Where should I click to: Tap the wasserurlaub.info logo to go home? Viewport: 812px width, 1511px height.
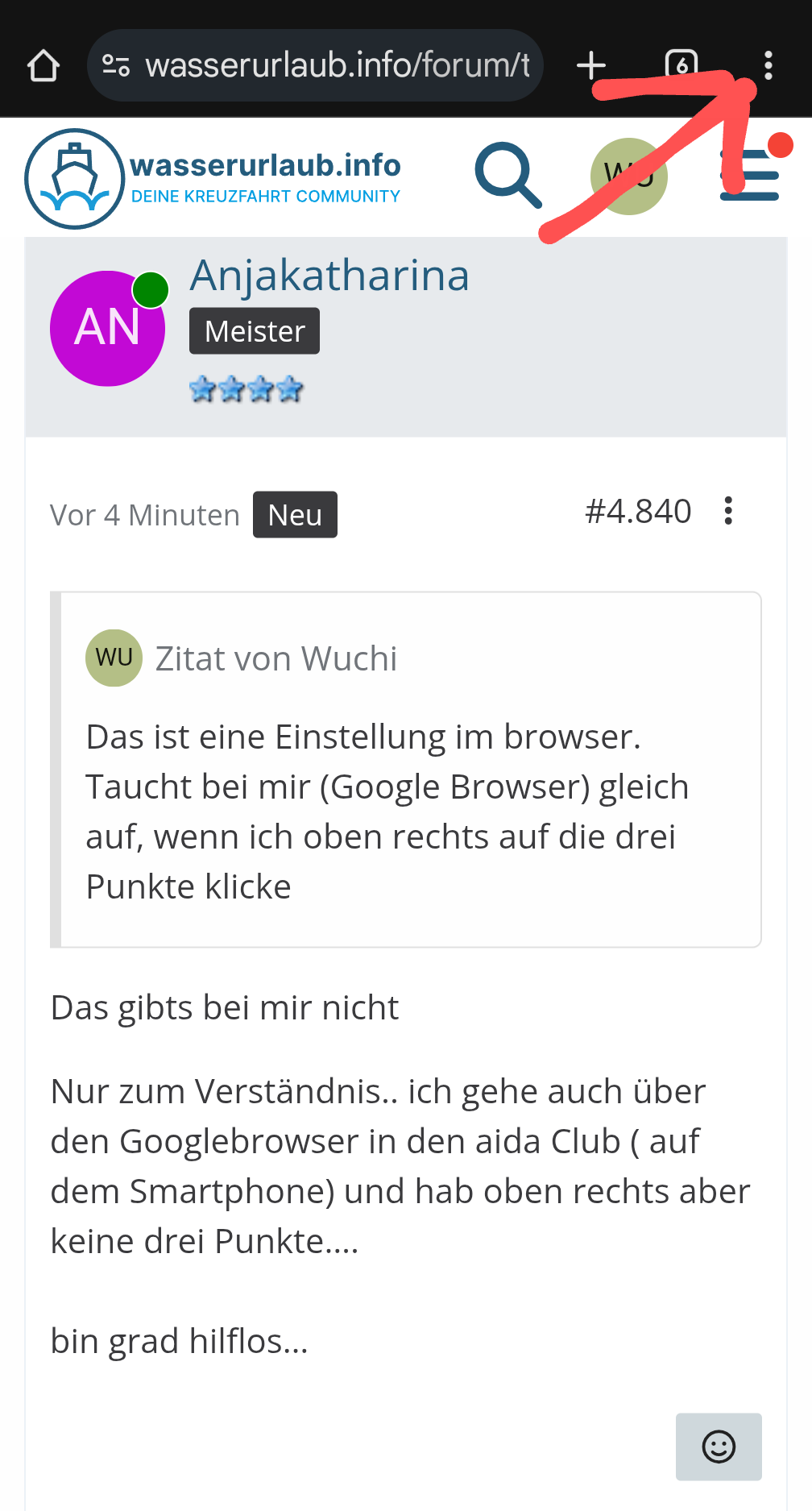(x=213, y=178)
